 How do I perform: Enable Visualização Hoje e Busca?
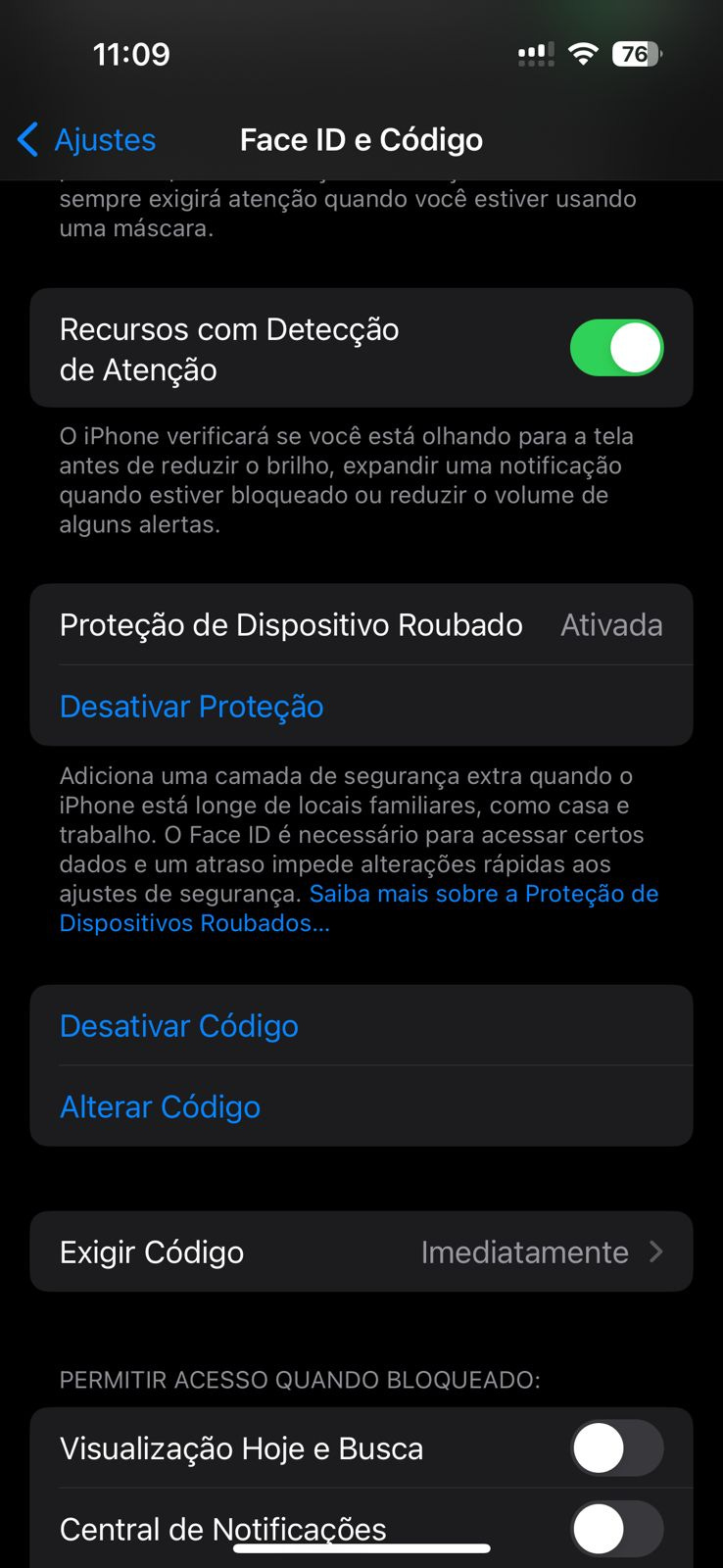click(616, 1447)
